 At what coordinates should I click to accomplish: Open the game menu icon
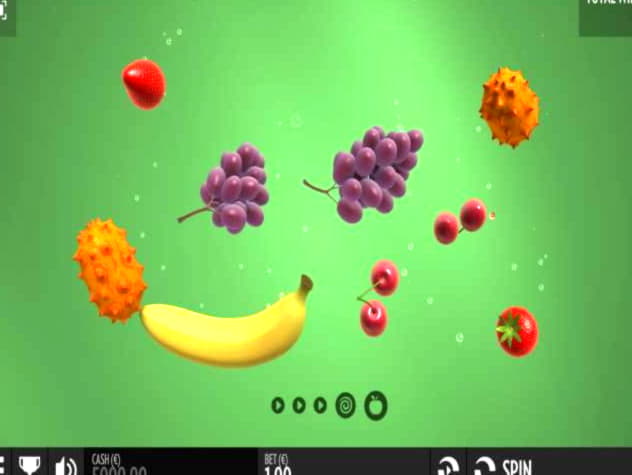[x=3, y=465]
